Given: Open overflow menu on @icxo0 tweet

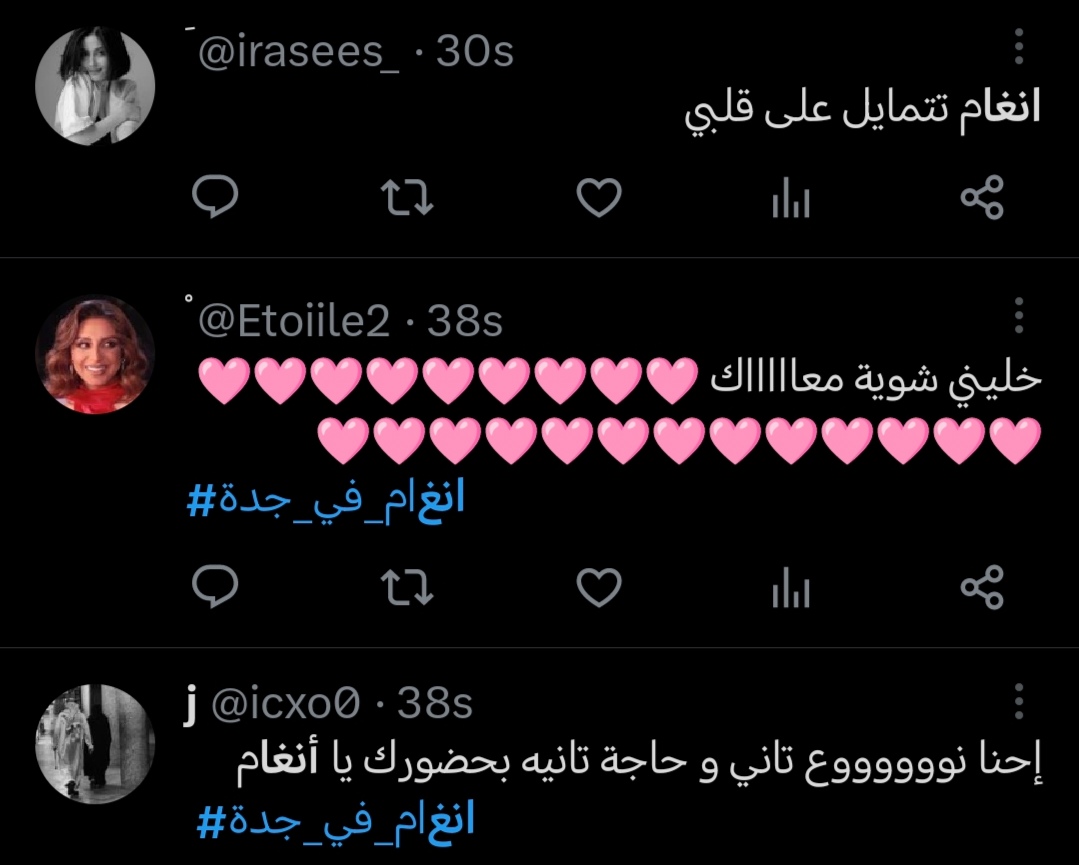Looking at the screenshot, I should tap(1019, 701).
